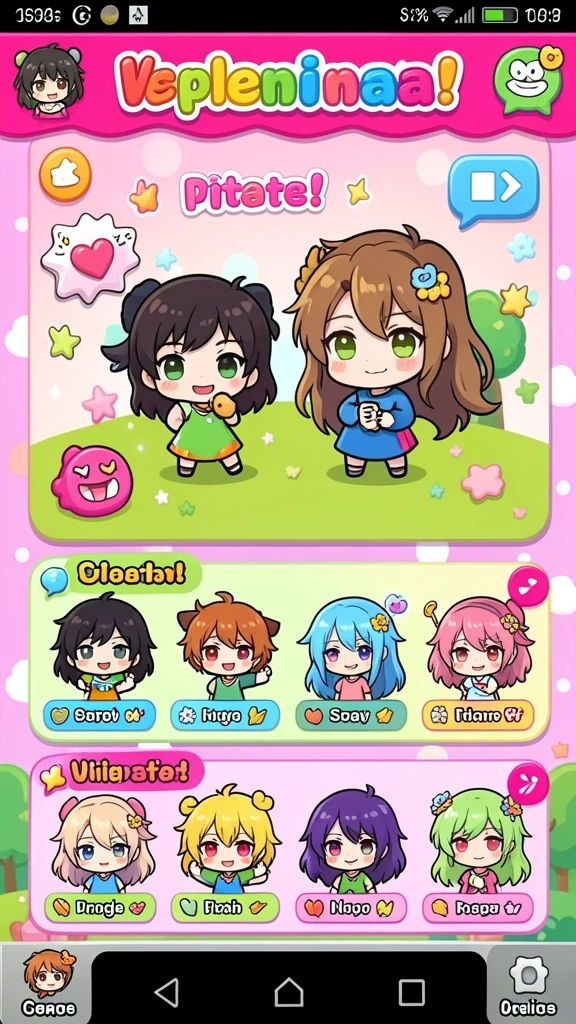This screenshot has height=1024, width=576.
Task: Go to the system home screen
Action: [288, 992]
